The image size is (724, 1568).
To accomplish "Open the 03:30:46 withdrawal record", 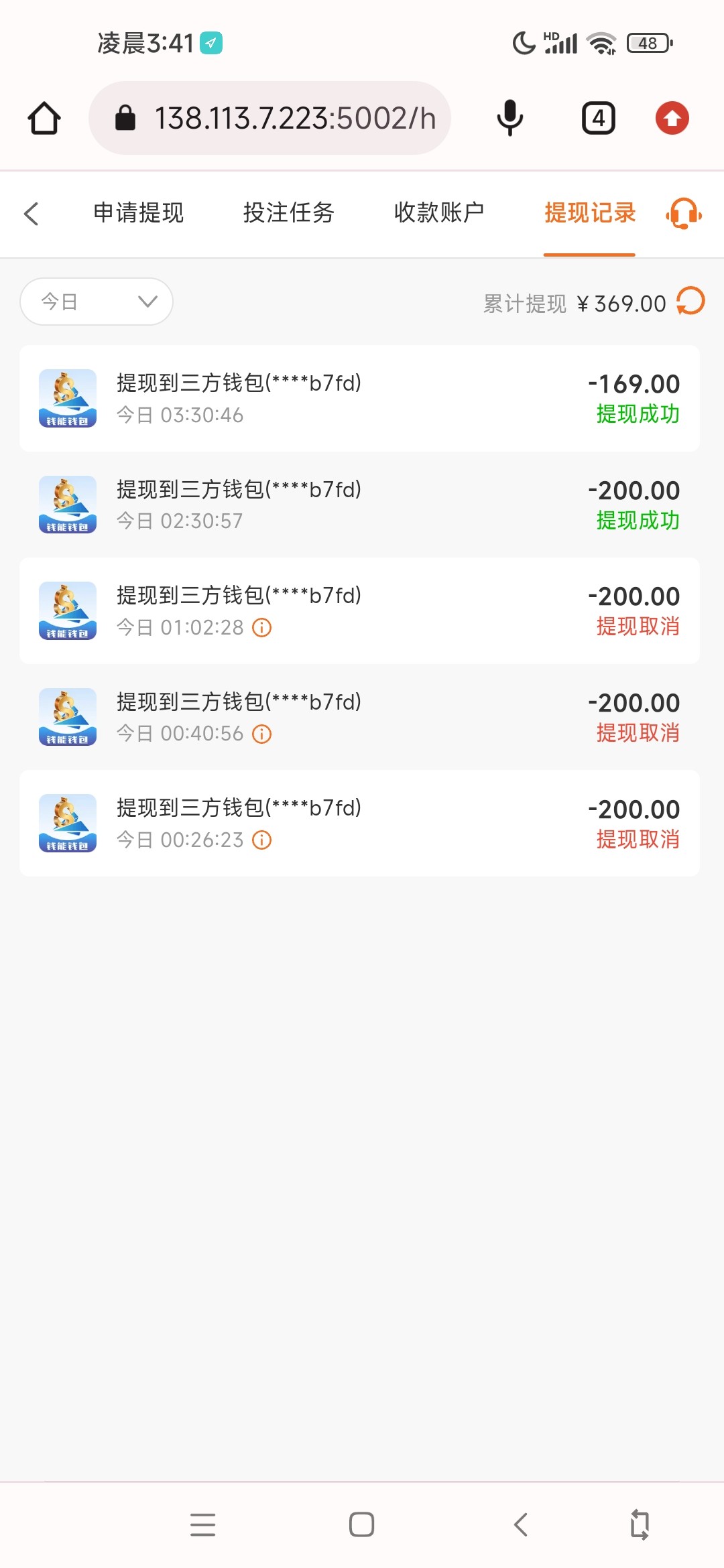I will [359, 399].
